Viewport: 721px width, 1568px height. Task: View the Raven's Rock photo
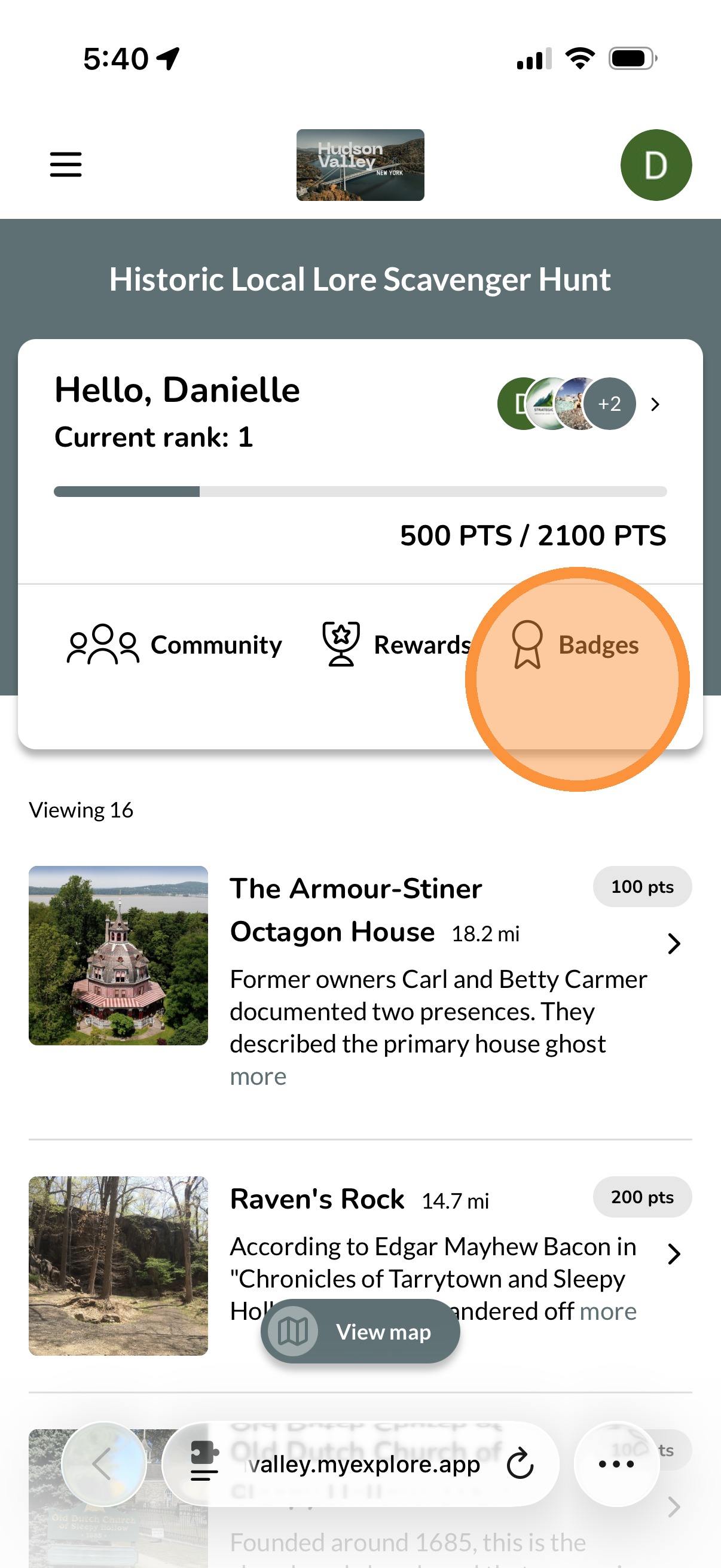click(x=118, y=1265)
